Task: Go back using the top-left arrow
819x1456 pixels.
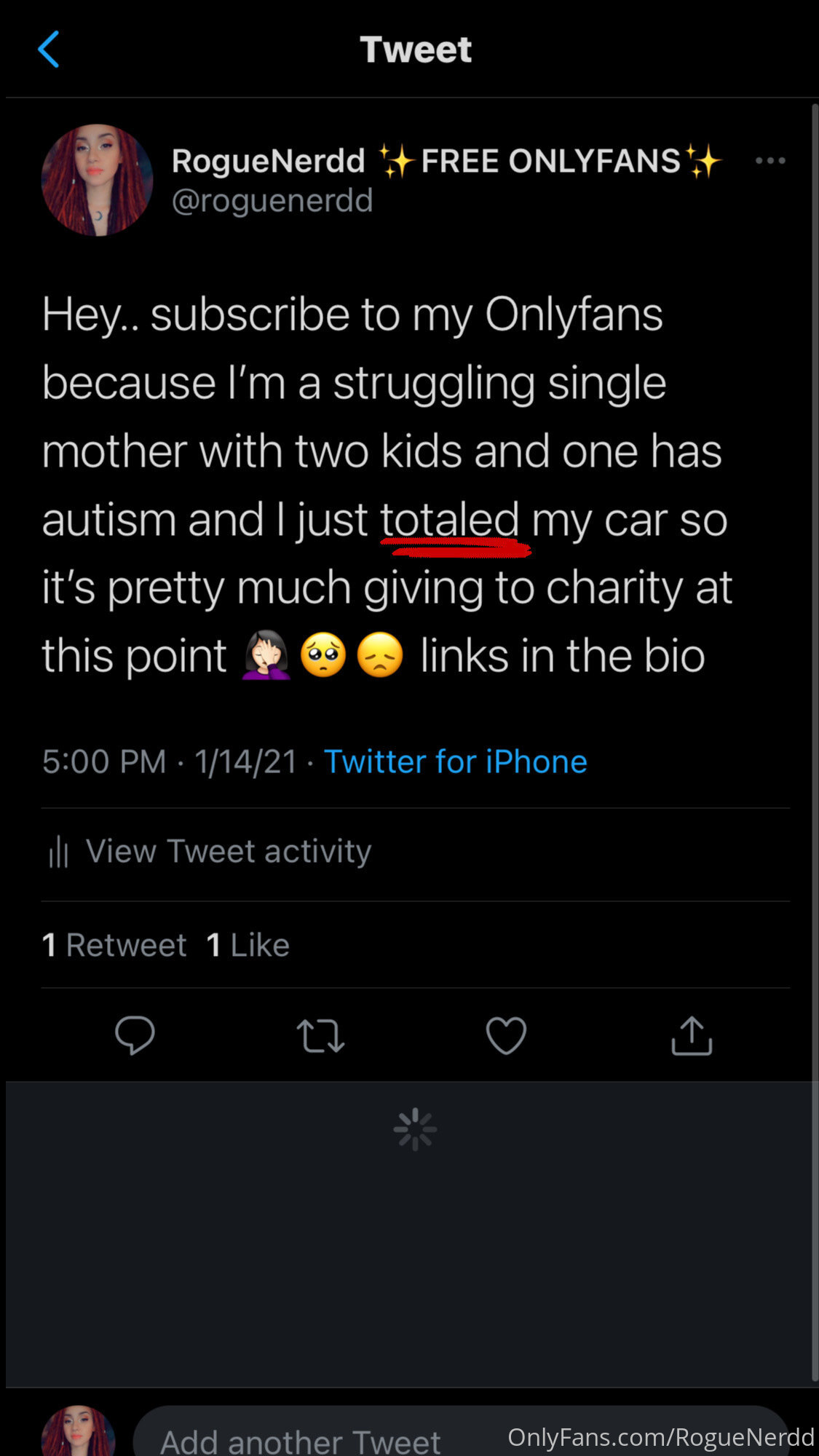Action: [x=48, y=50]
